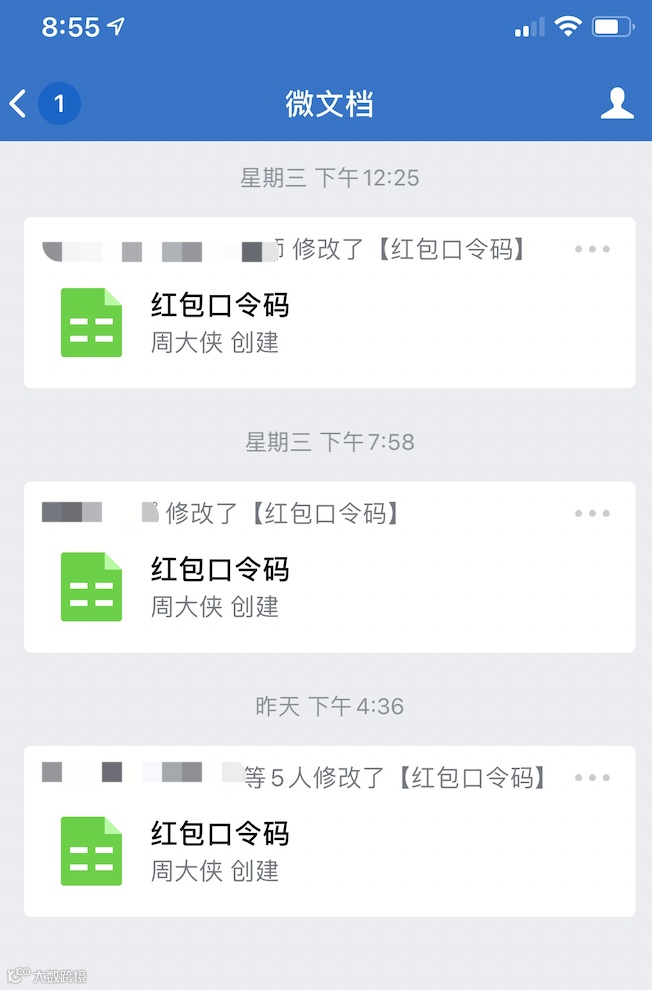Viewport: 652px width, 990px height.
Task: Go back to the previous screen
Action: [20, 104]
